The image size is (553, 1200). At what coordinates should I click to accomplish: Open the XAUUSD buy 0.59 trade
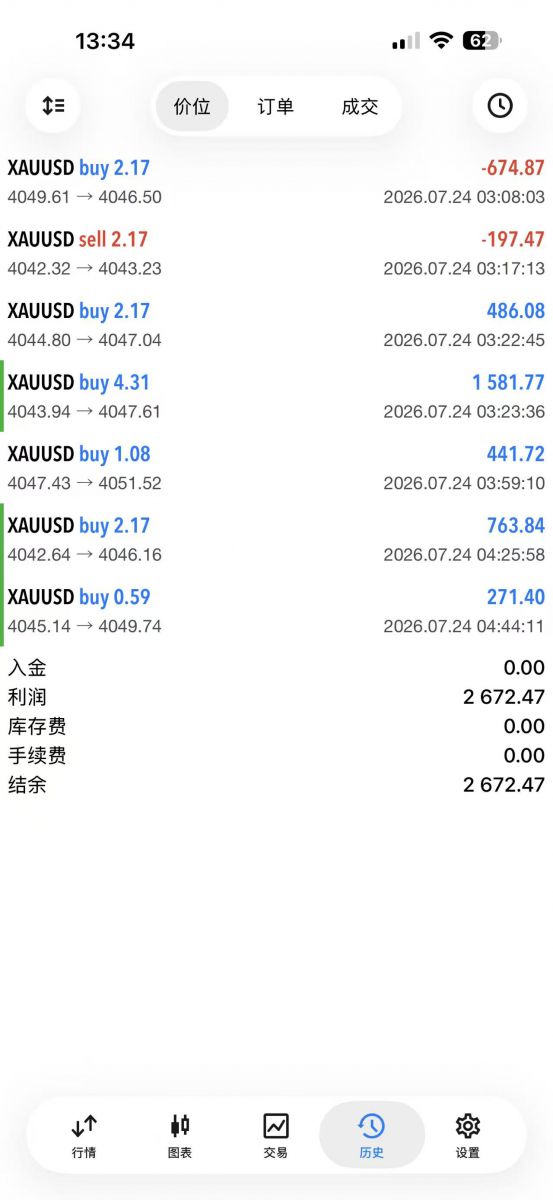pos(276,611)
